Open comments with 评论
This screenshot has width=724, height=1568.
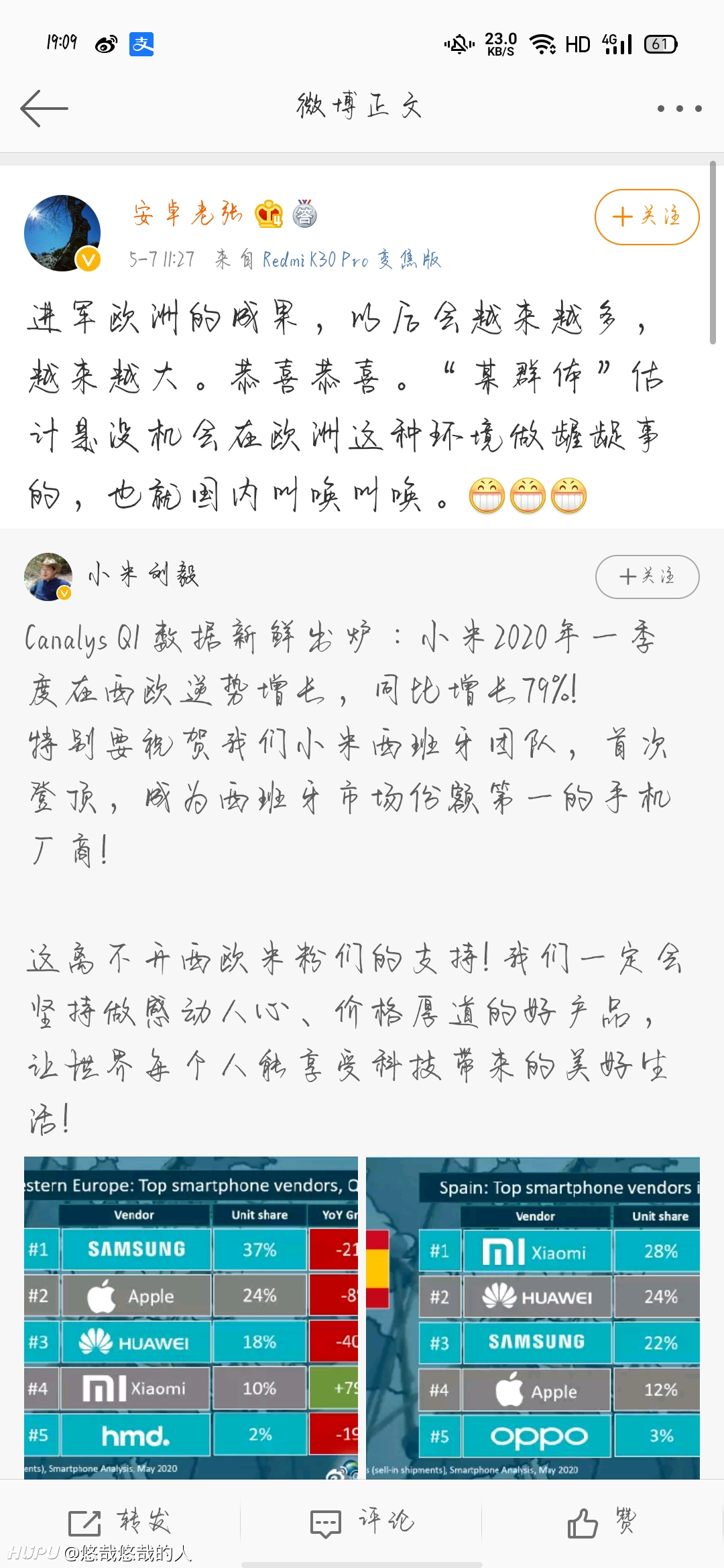click(x=362, y=1522)
